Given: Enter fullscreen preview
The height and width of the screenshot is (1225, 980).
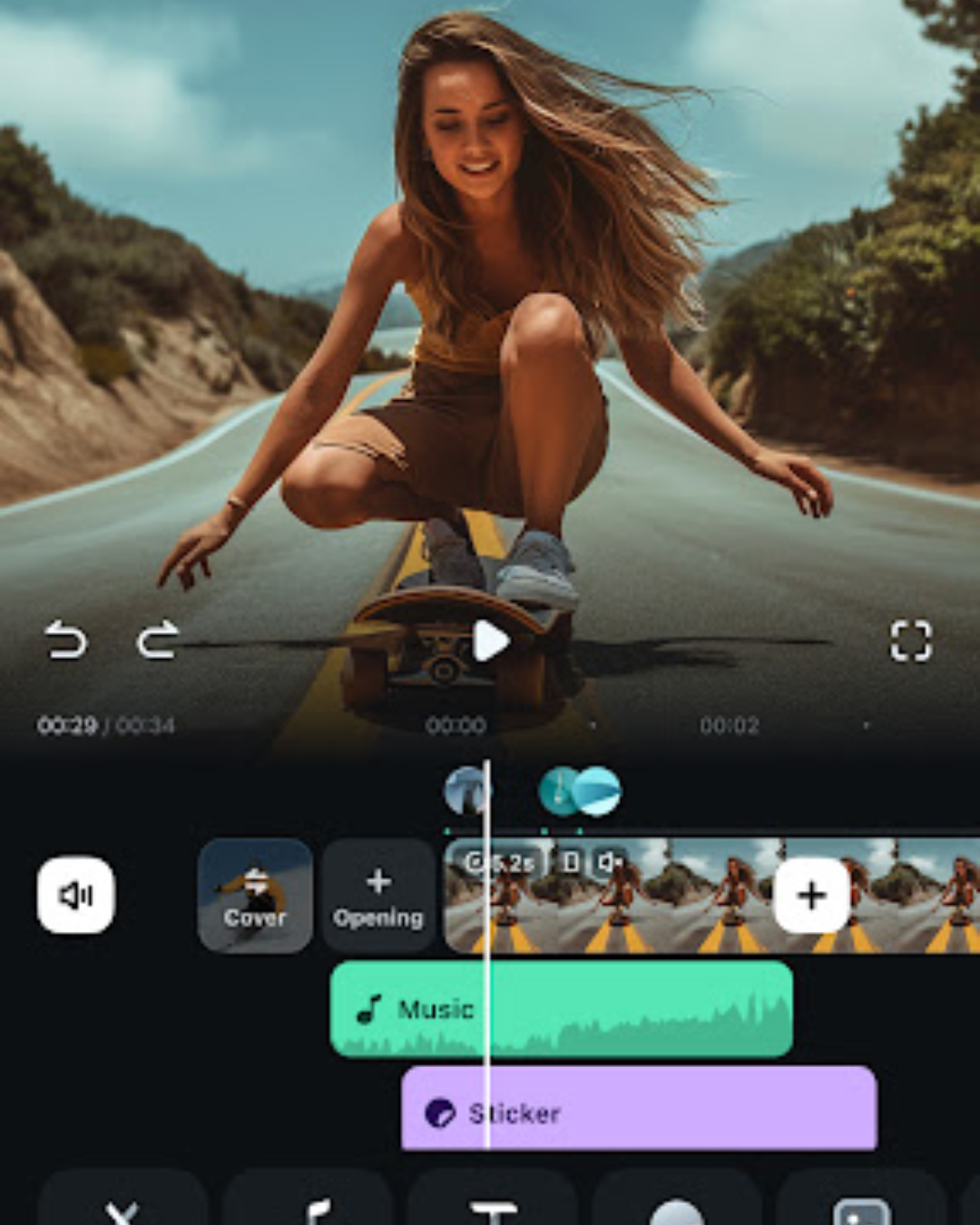Looking at the screenshot, I should click(x=910, y=641).
